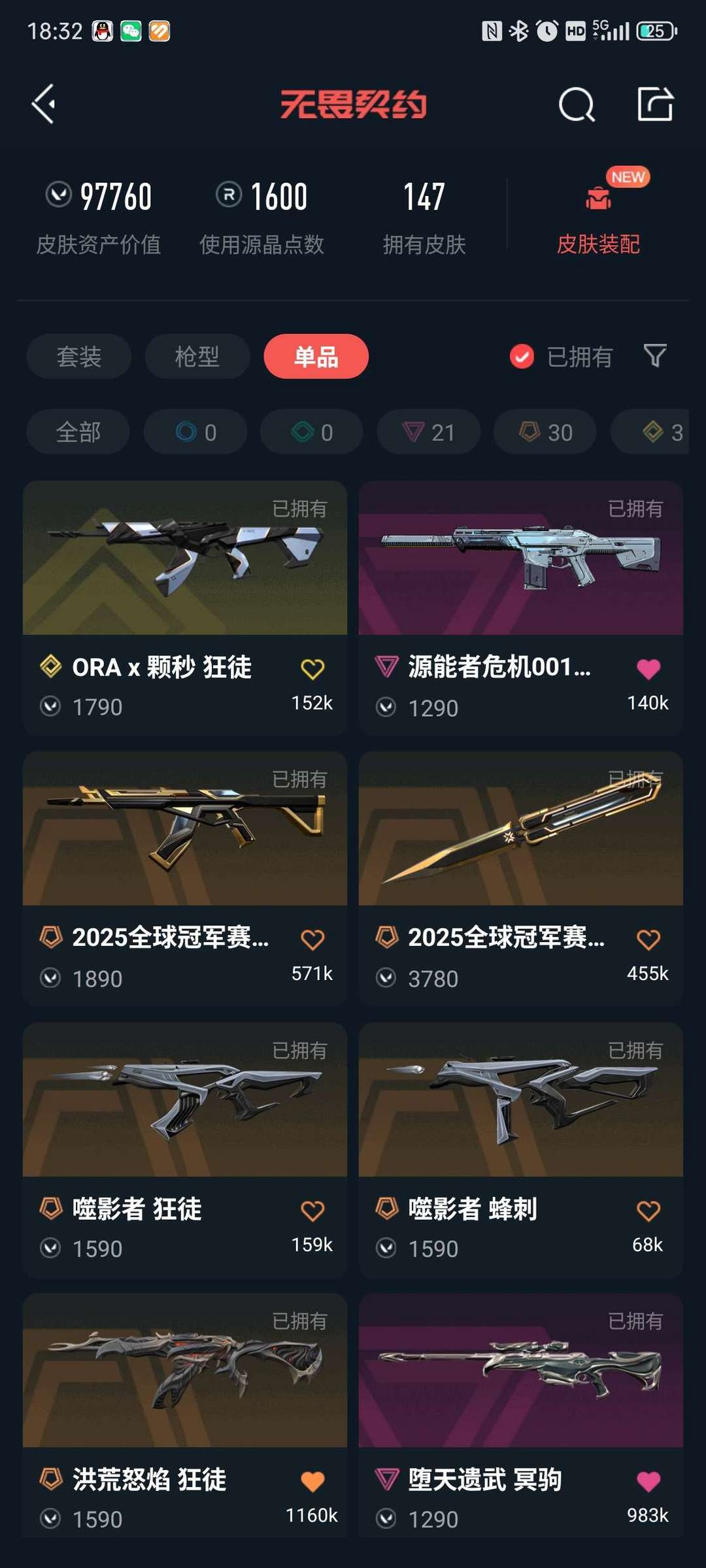Go back using the top-left arrow
This screenshot has width=706, height=1568.
click(x=44, y=104)
